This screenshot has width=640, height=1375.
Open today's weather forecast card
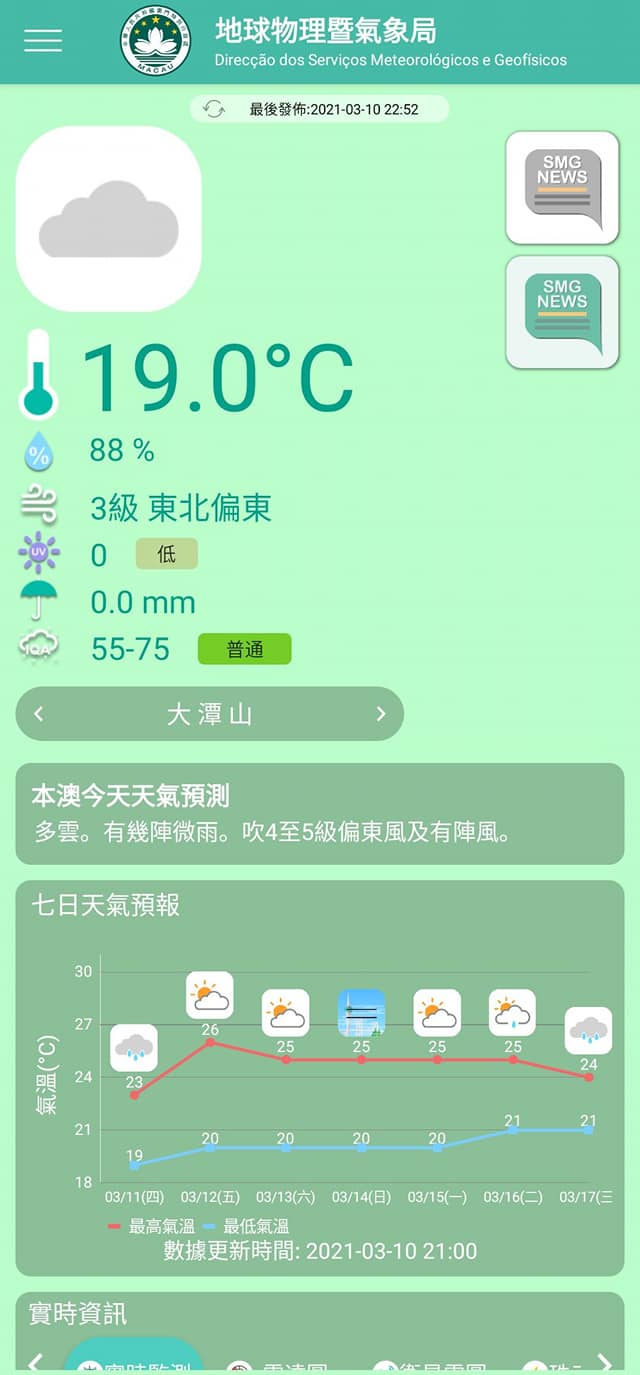(x=320, y=814)
